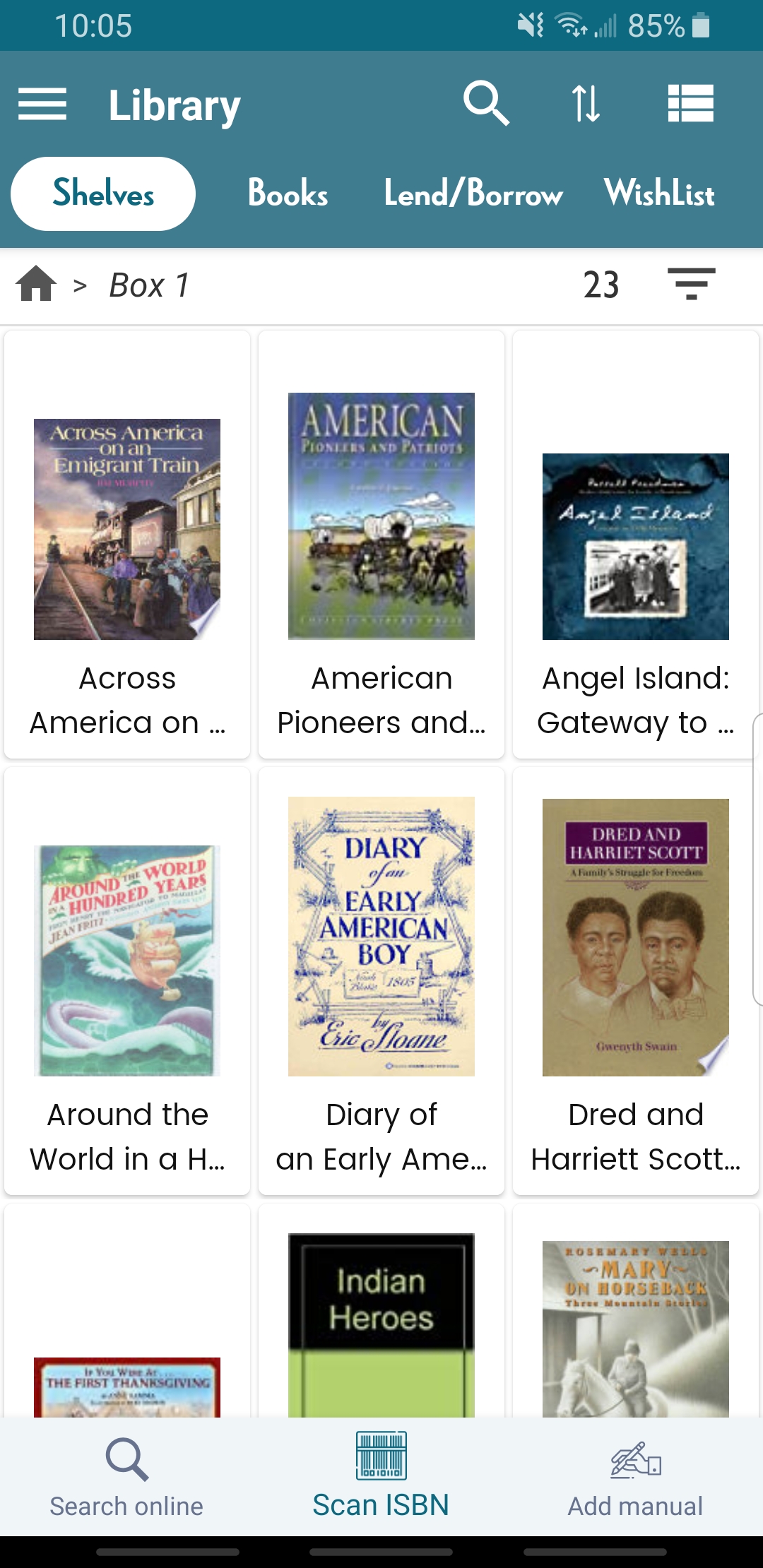
Task: Change the sort order
Action: (x=585, y=105)
